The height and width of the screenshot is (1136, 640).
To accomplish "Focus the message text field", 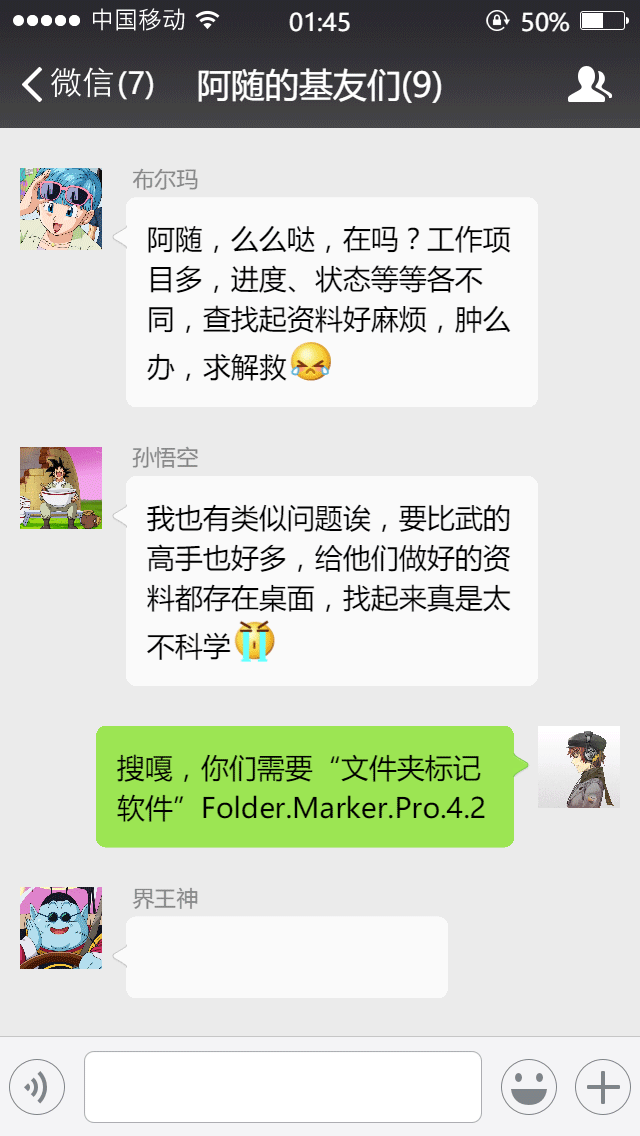I will click(x=282, y=1086).
